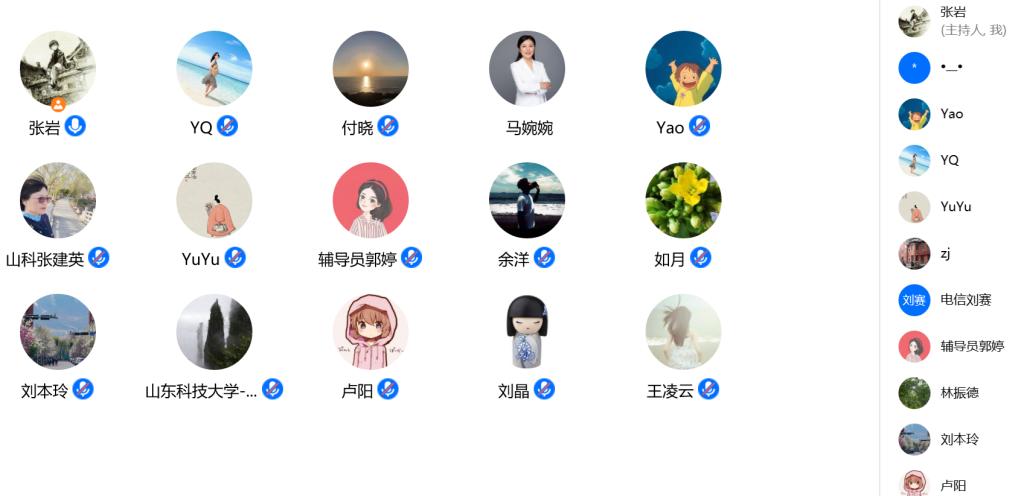Select 山科张建英's participant tile
The height and width of the screenshot is (496, 1024).
[x=58, y=200]
